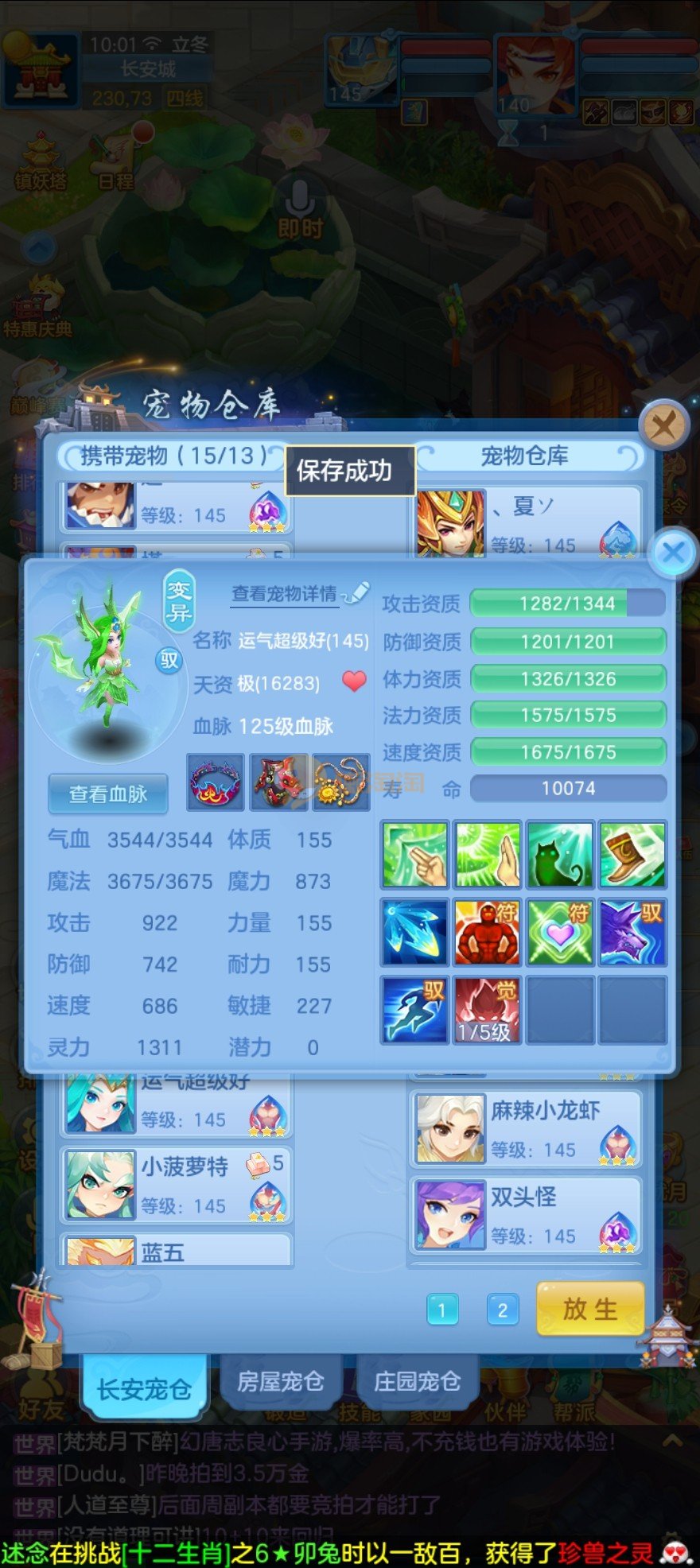The width and height of the screenshot is (700, 1568).
Task: Switch to the 庄园宠仓 tab
Action: pyautogui.click(x=417, y=1382)
